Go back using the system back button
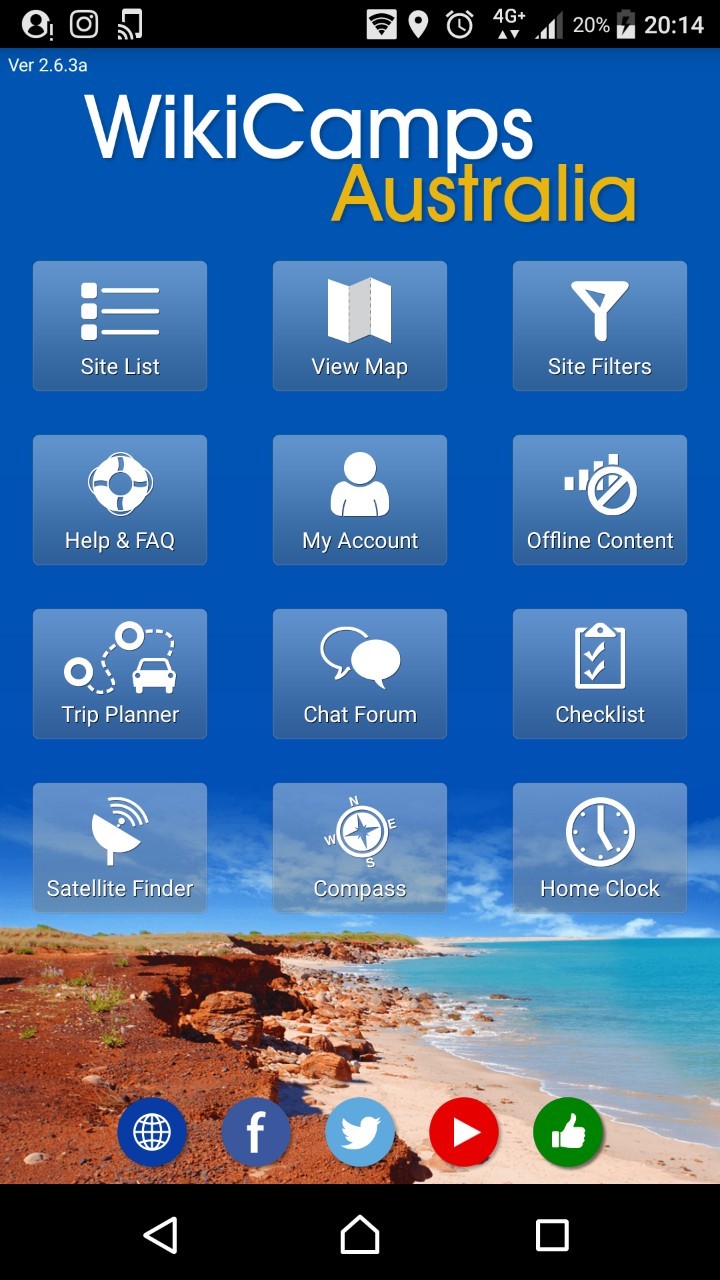Screen dimensions: 720x1280 click(161, 1235)
